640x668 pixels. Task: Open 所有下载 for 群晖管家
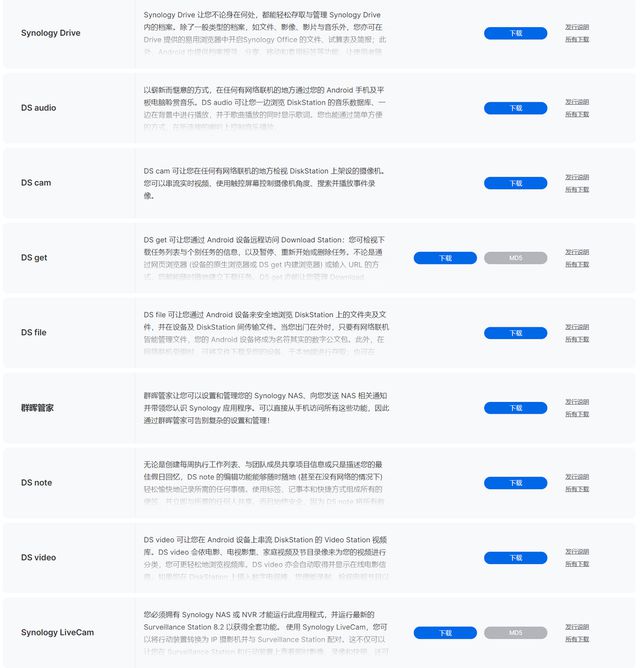click(x=577, y=415)
